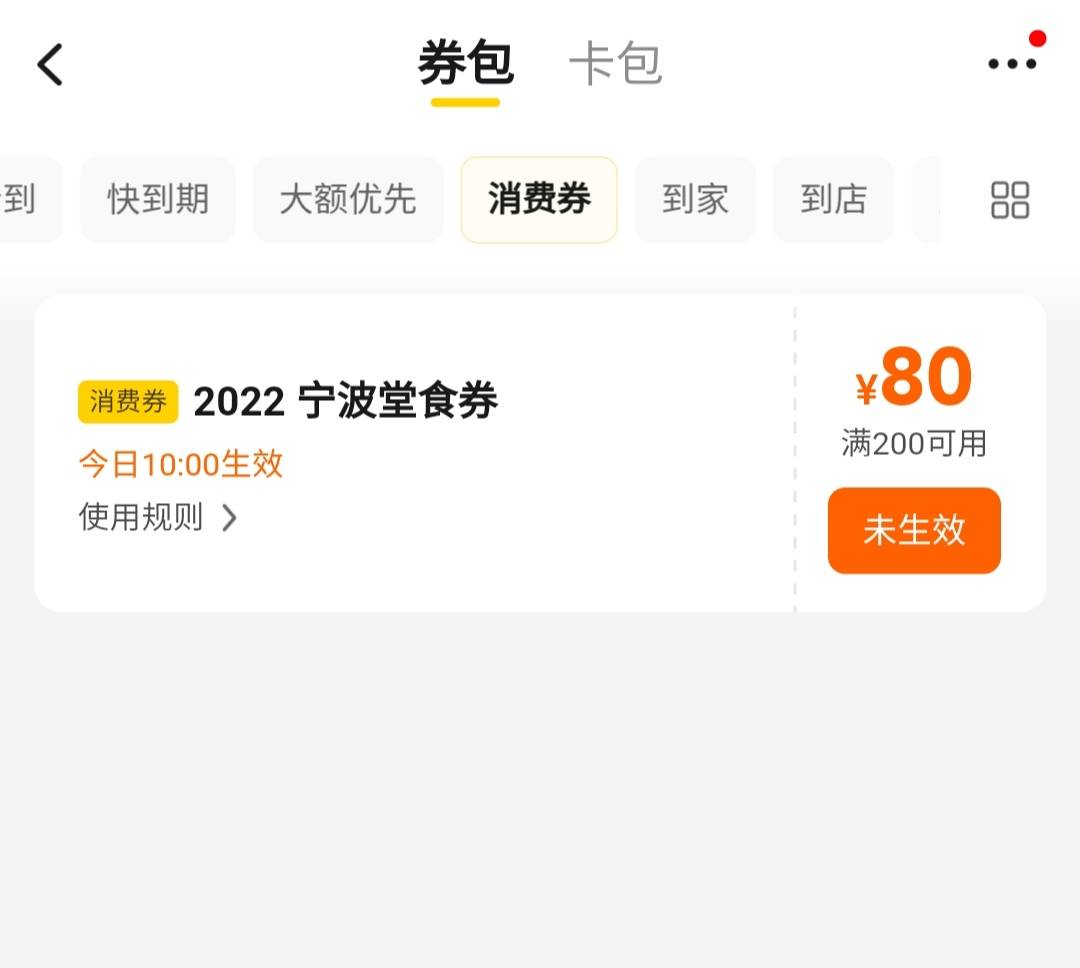Switch to the 卡包 tab
Screen dimensions: 1080x968
615,65
